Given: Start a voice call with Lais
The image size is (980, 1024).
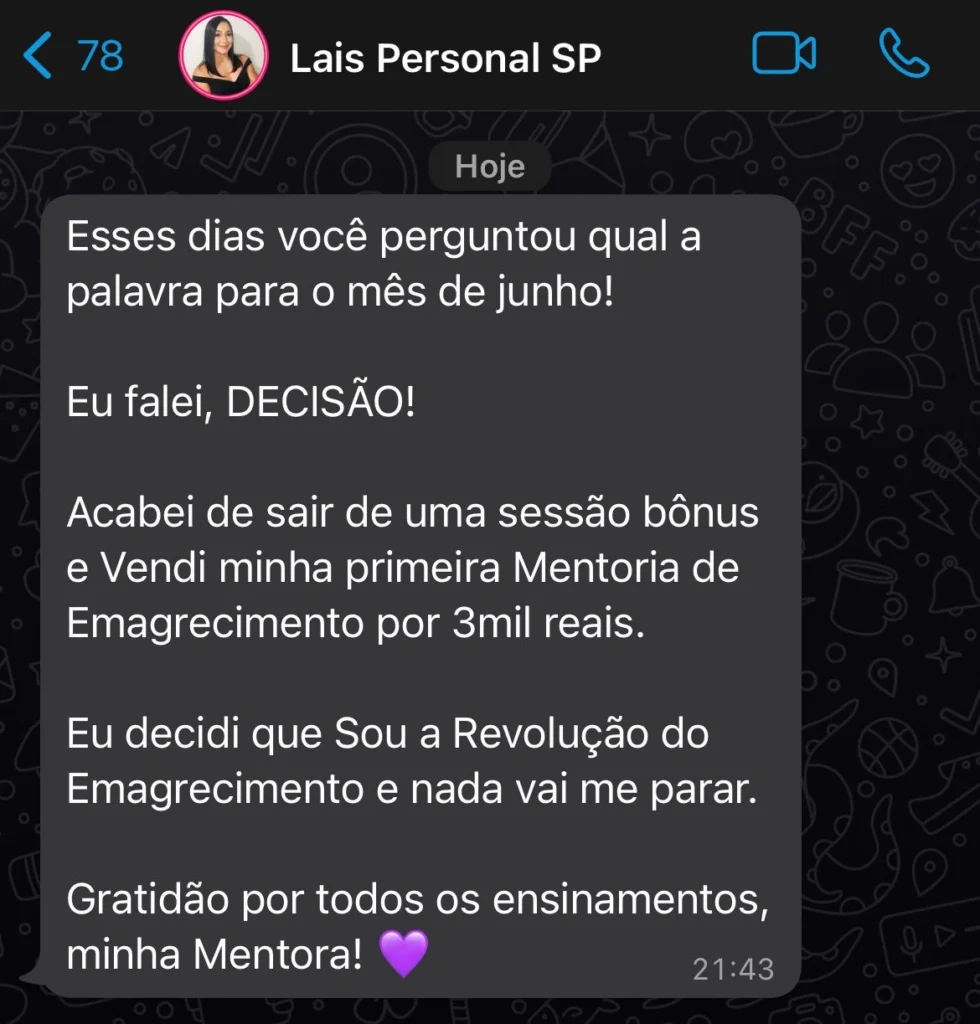Looking at the screenshot, I should click(x=903, y=54).
